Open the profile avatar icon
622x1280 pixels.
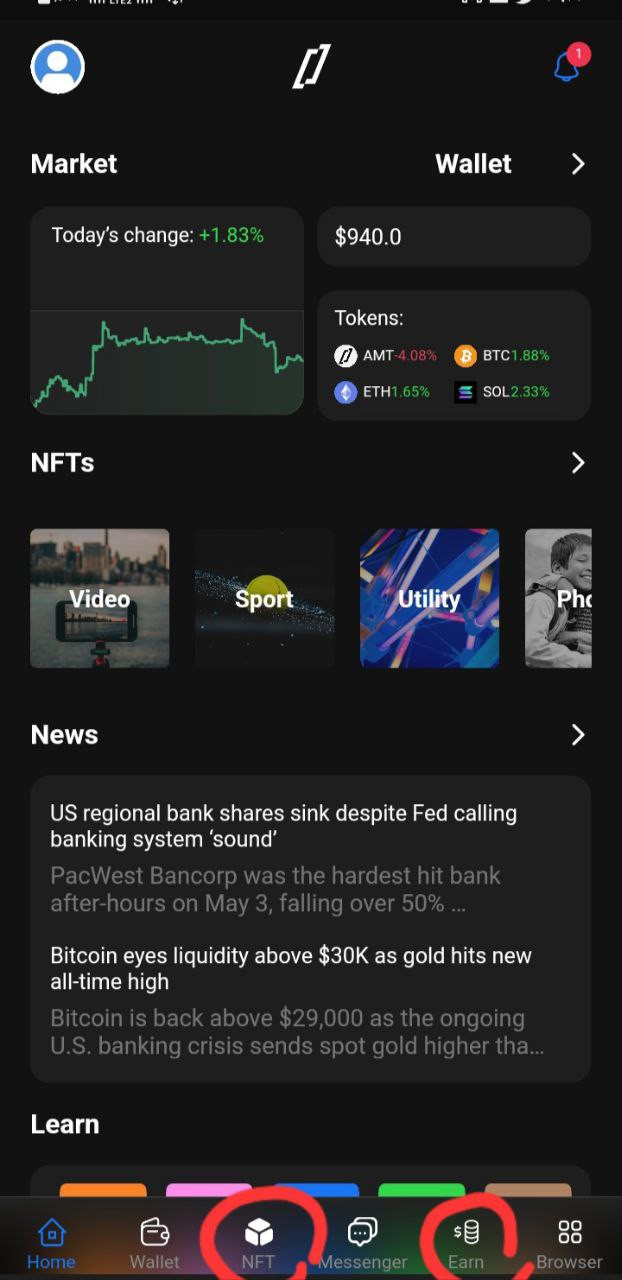click(58, 67)
